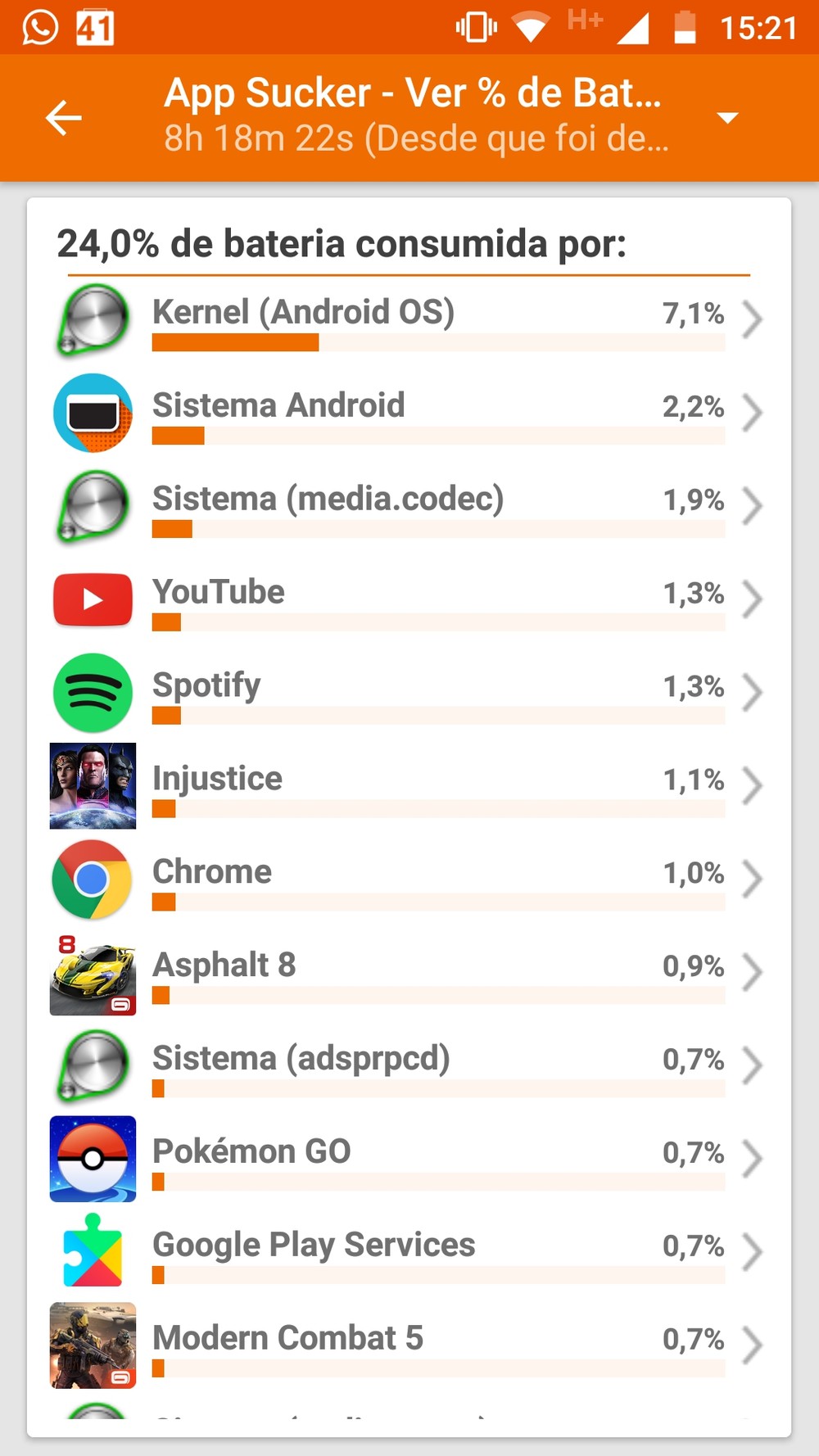The height and width of the screenshot is (1456, 819).
Task: Open Injustice battery usage details
Action: click(x=409, y=786)
